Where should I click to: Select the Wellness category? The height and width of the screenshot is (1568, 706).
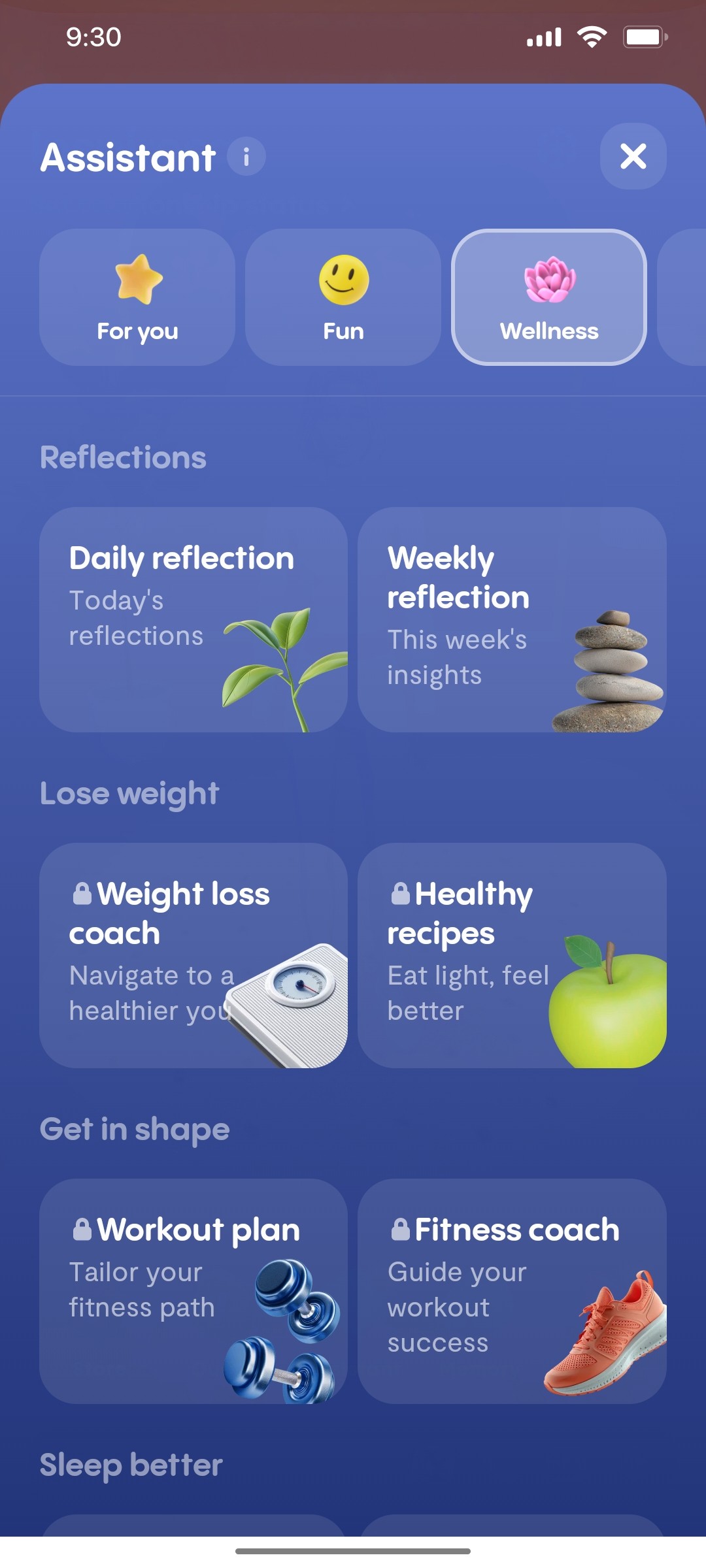click(549, 297)
